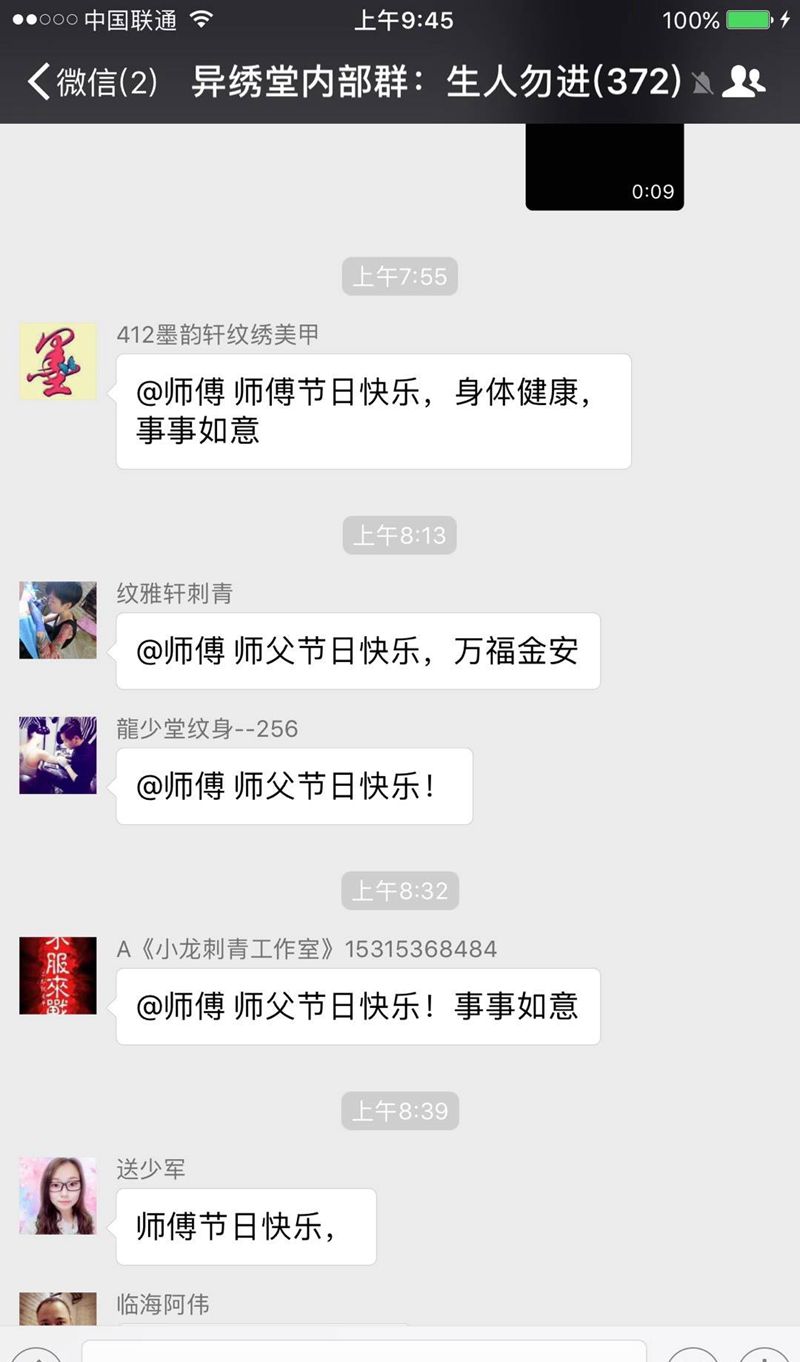Focus the message input field

(364, 1350)
